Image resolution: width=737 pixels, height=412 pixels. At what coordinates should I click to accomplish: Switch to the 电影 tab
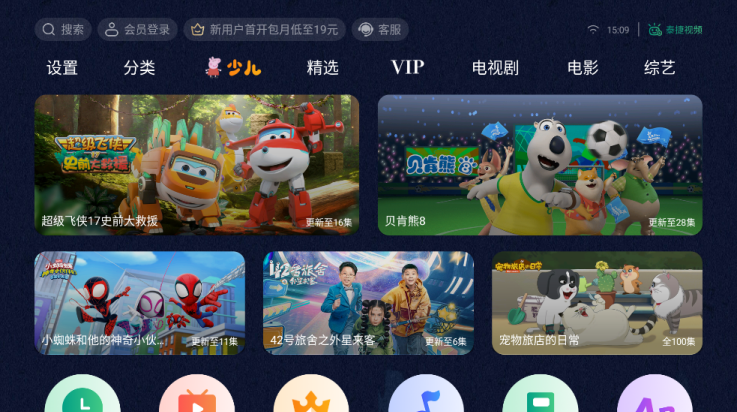[x=583, y=68]
